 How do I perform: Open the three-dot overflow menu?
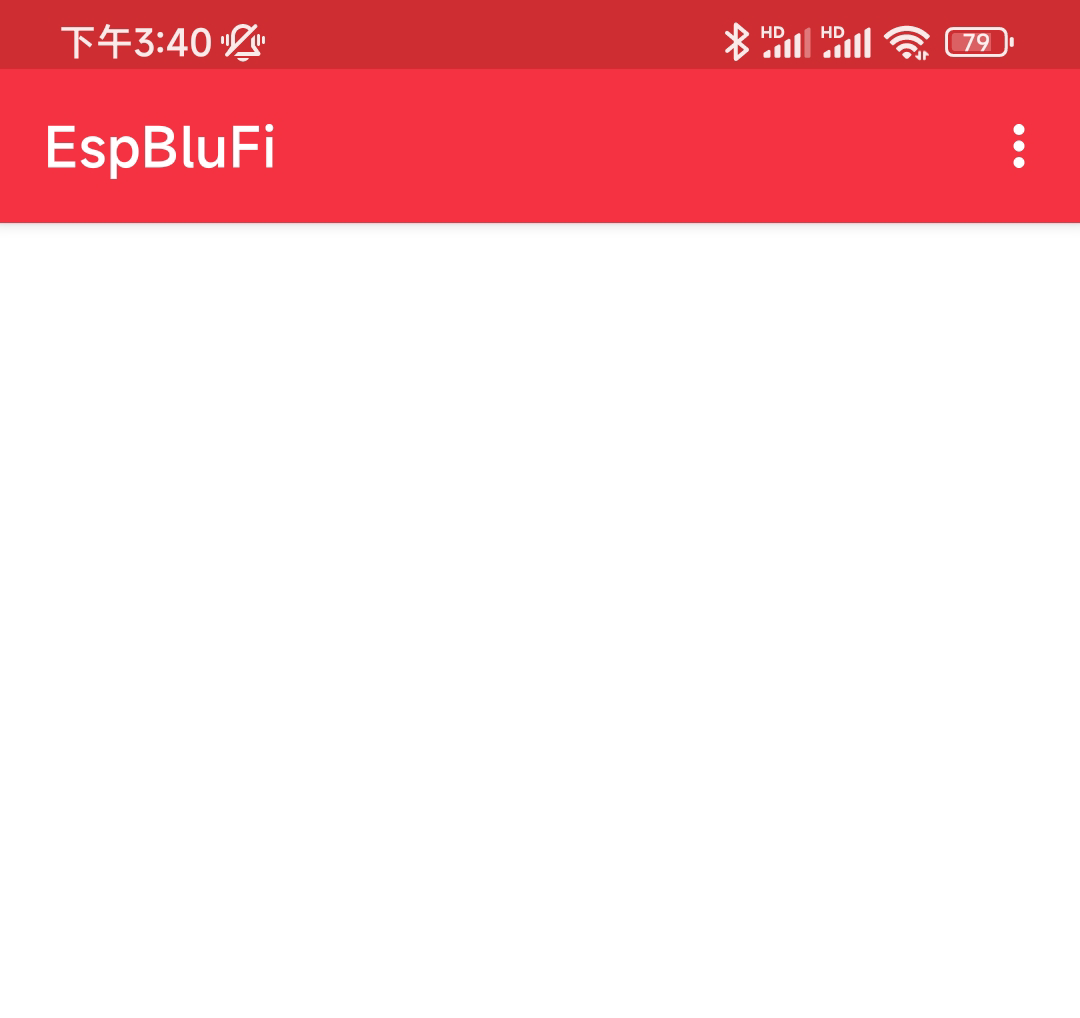pos(1018,146)
